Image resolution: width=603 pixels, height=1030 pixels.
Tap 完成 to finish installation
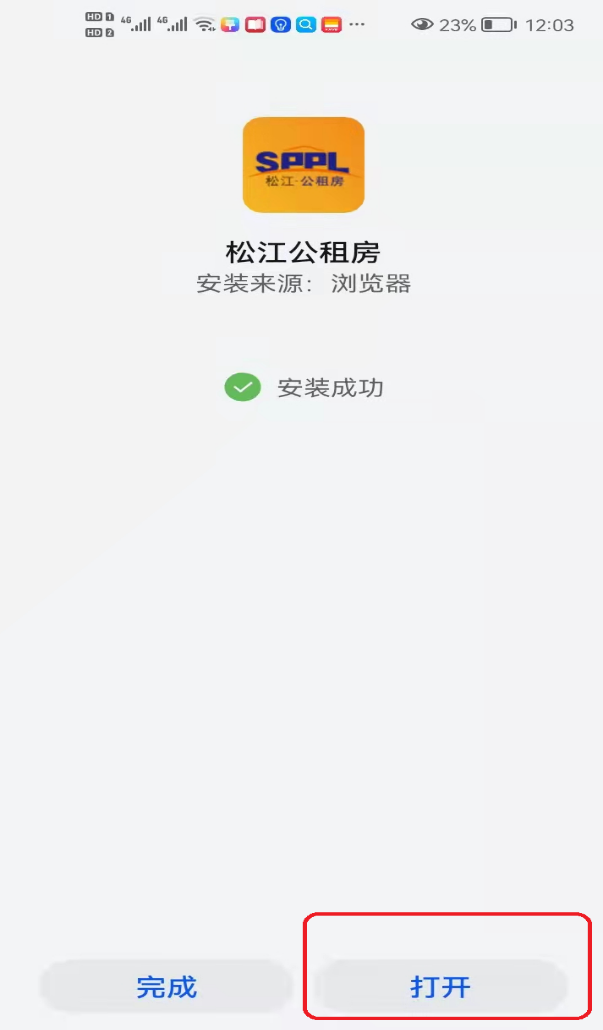pos(167,987)
